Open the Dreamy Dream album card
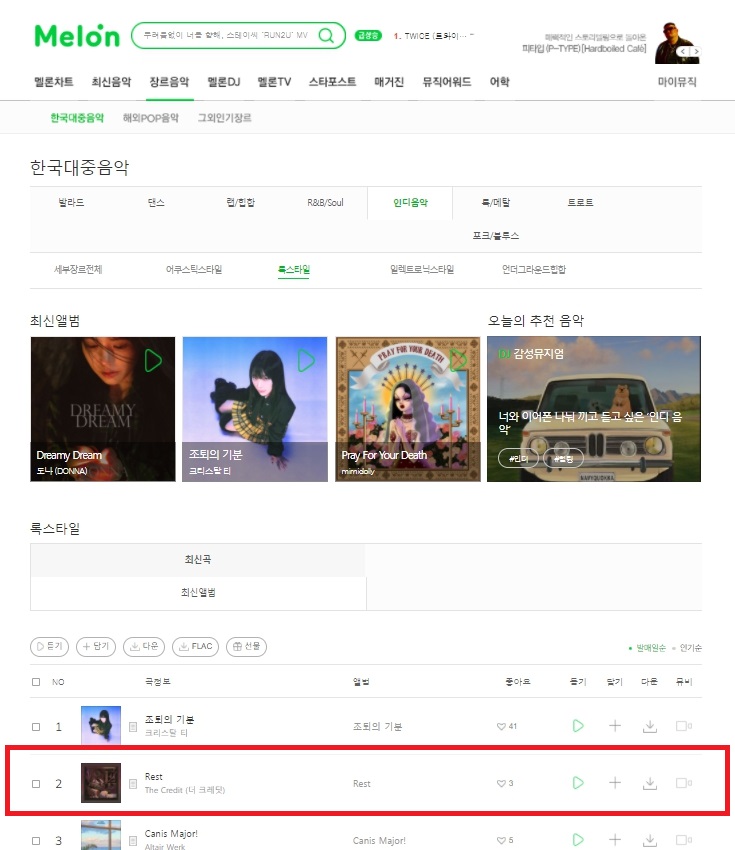 pyautogui.click(x=103, y=408)
